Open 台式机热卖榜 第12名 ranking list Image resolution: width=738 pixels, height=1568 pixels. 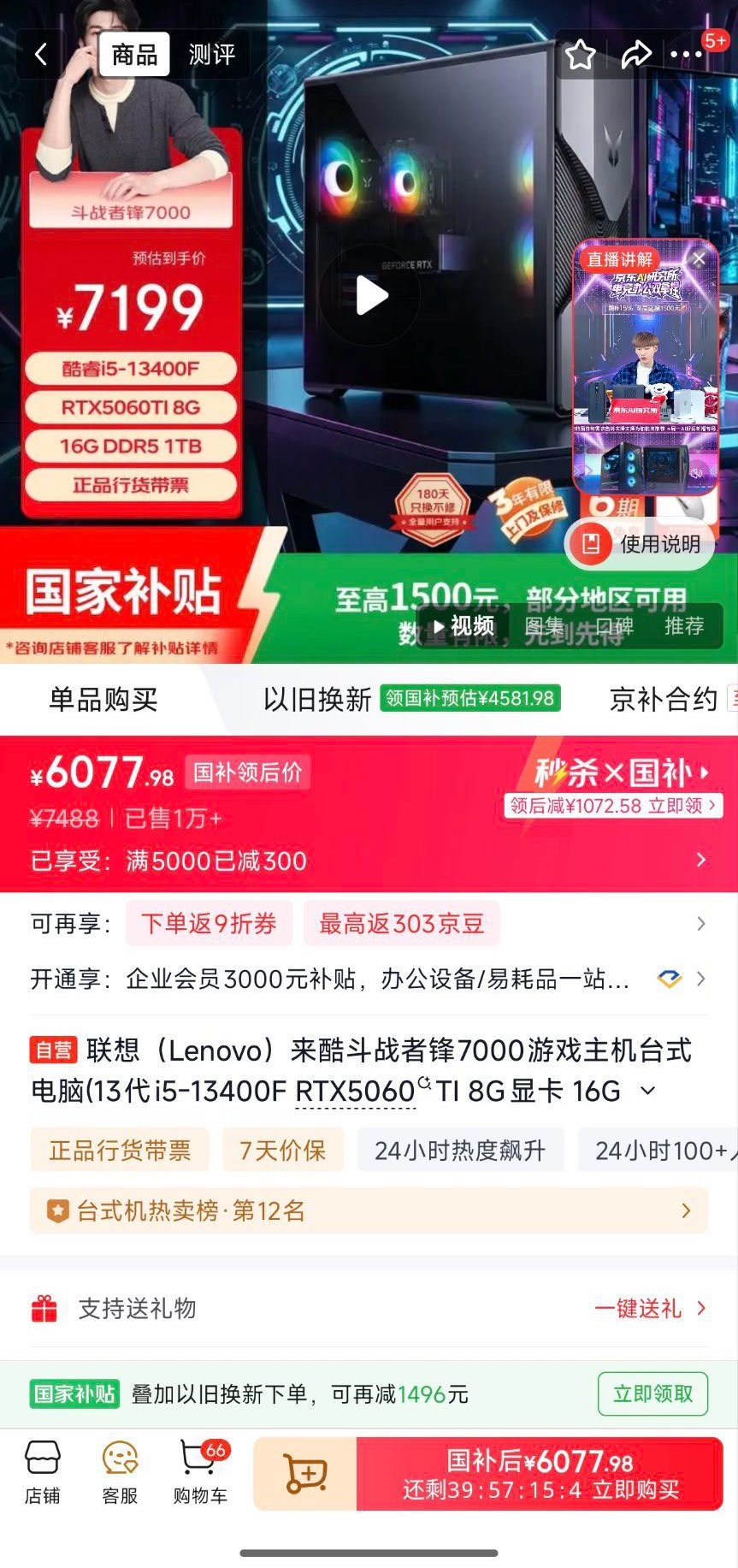(368, 1210)
